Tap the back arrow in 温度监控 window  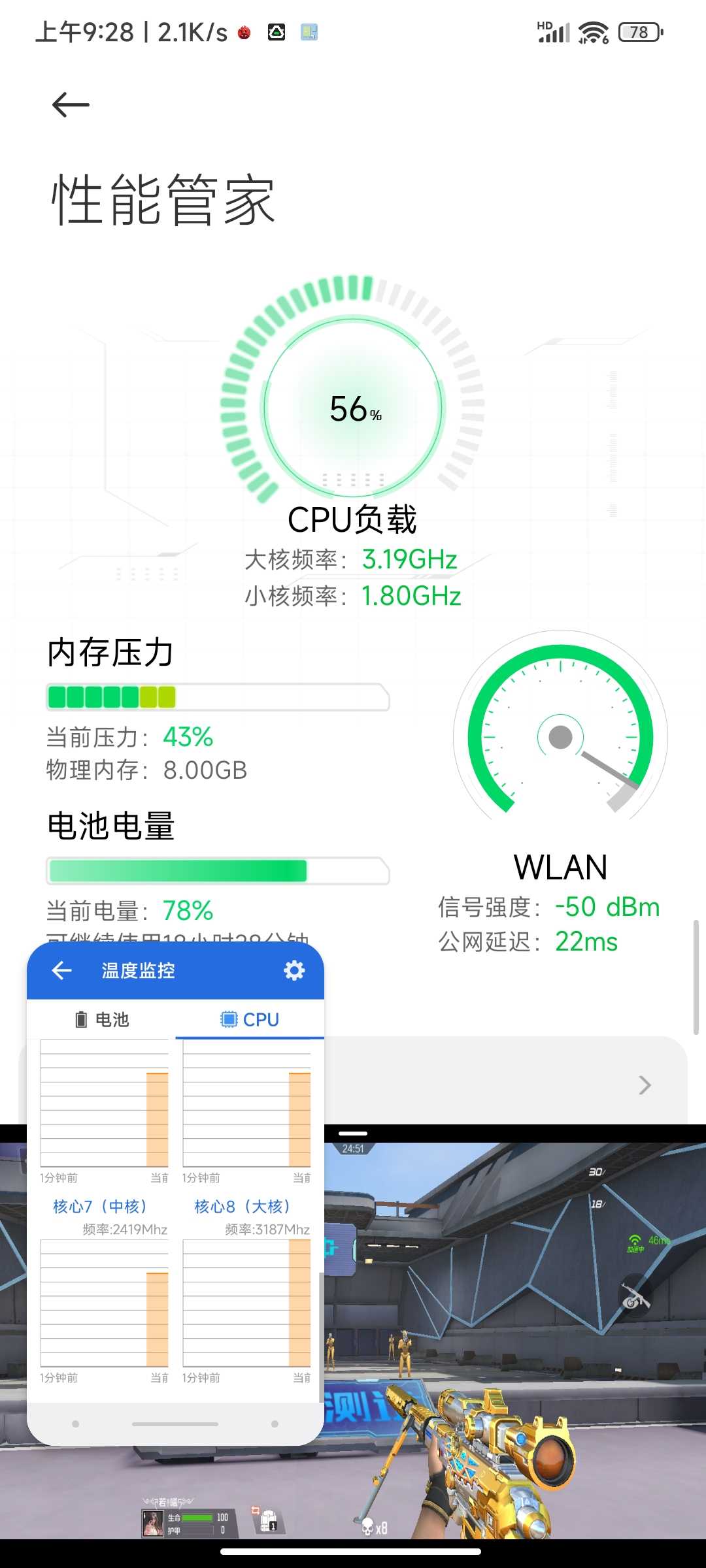61,970
